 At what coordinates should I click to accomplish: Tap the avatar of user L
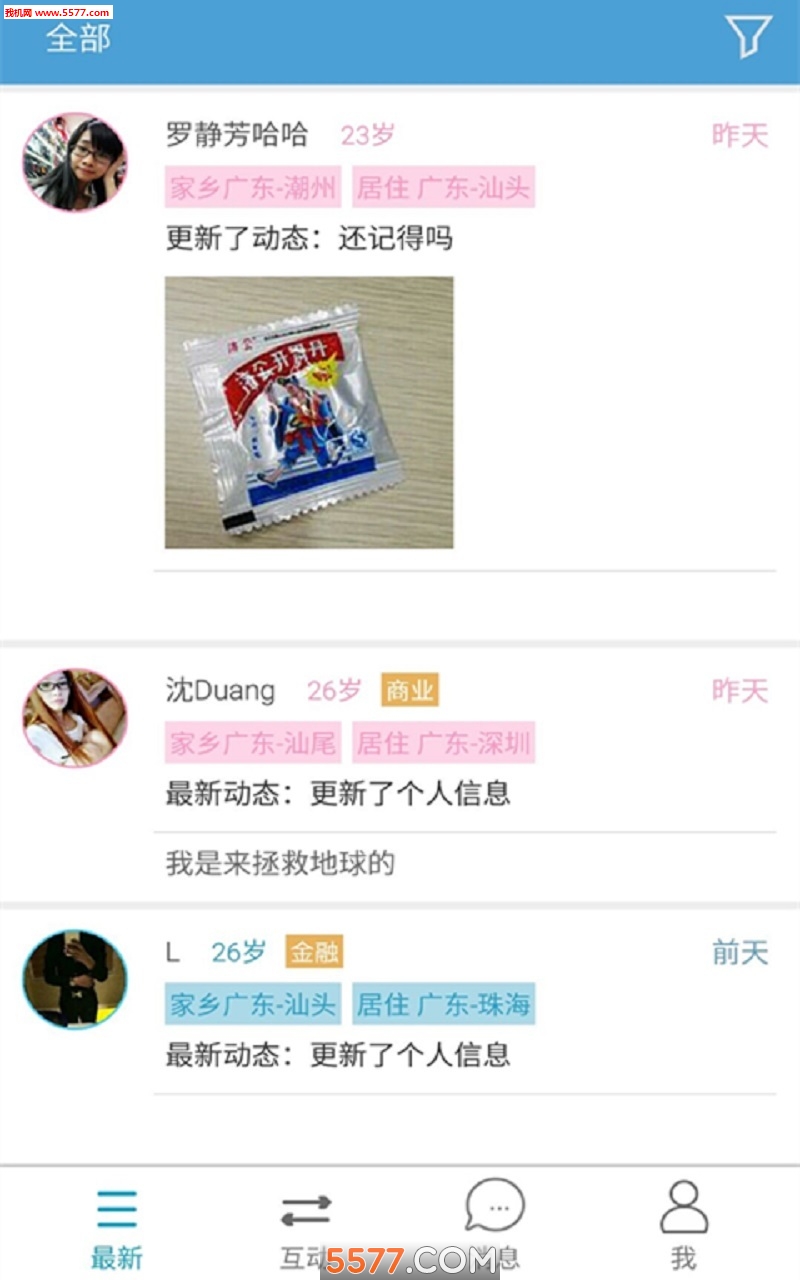[75, 980]
